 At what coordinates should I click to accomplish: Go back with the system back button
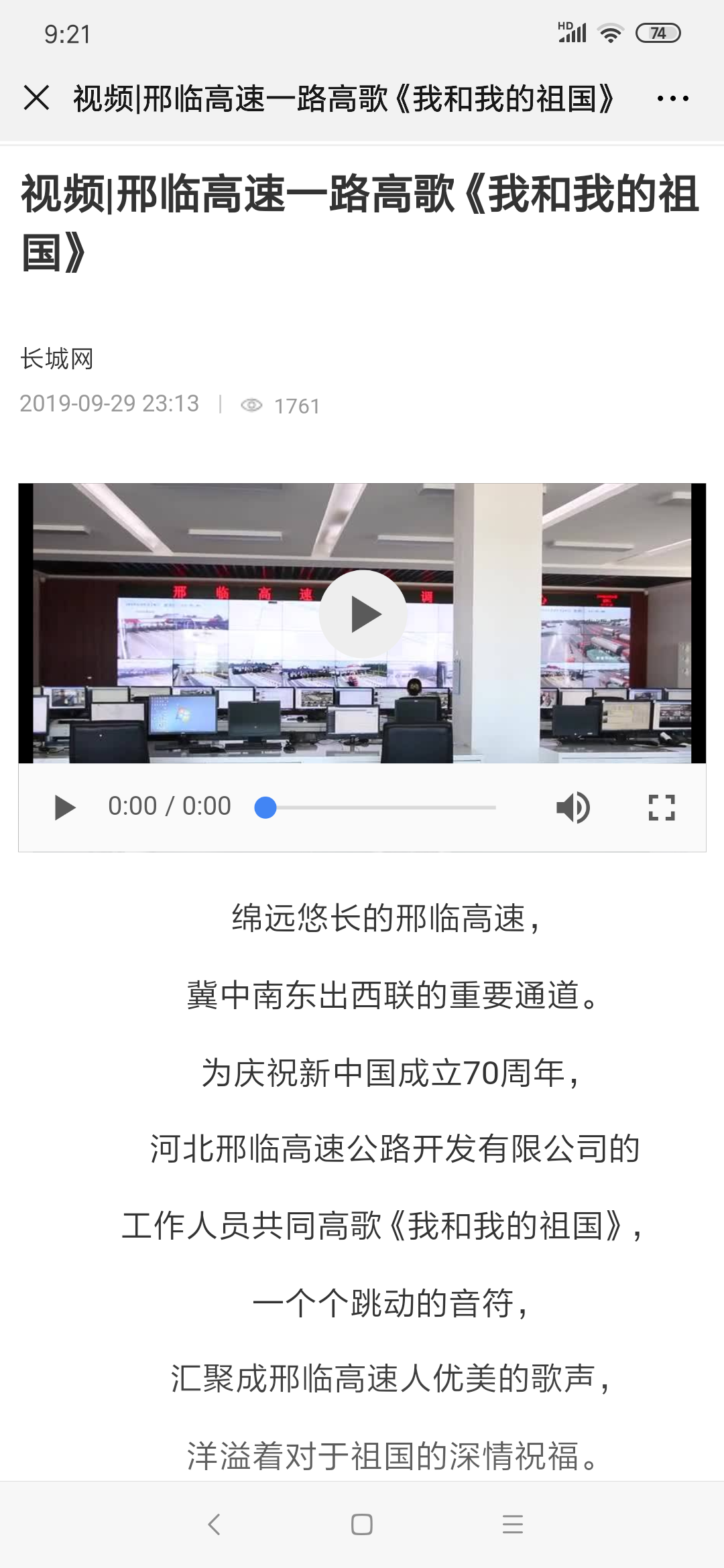pos(214,1524)
